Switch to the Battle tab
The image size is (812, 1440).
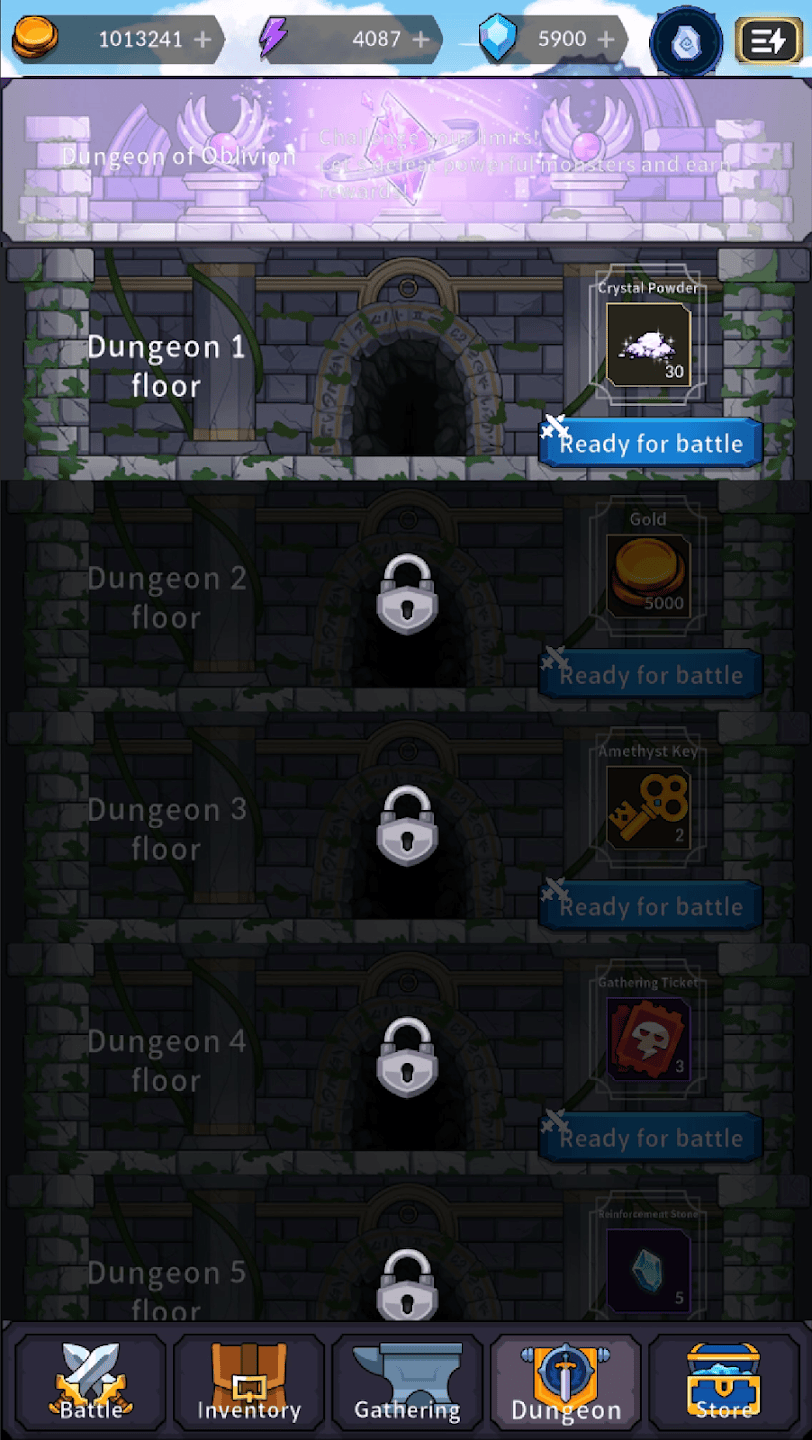(91, 1383)
